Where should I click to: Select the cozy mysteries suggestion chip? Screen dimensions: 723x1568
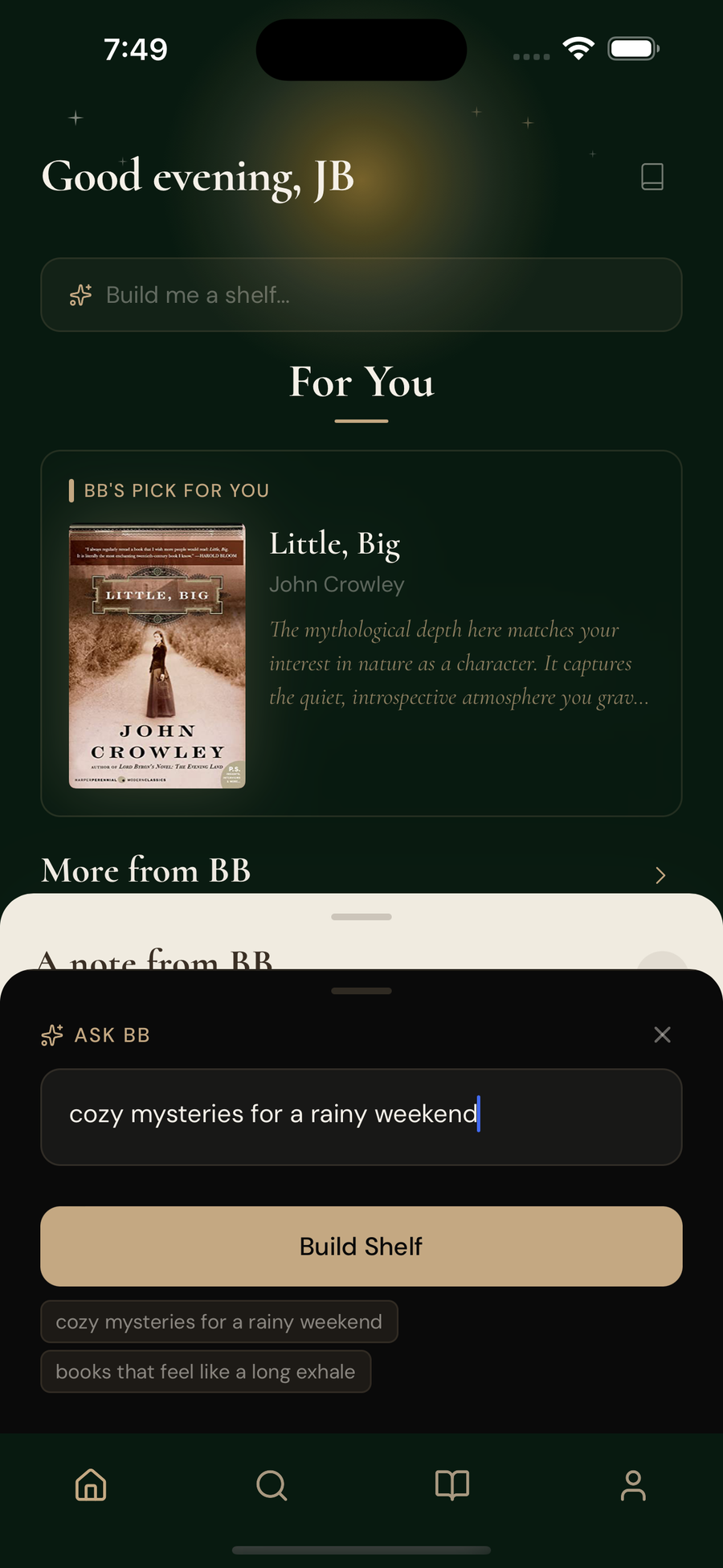click(x=219, y=1321)
